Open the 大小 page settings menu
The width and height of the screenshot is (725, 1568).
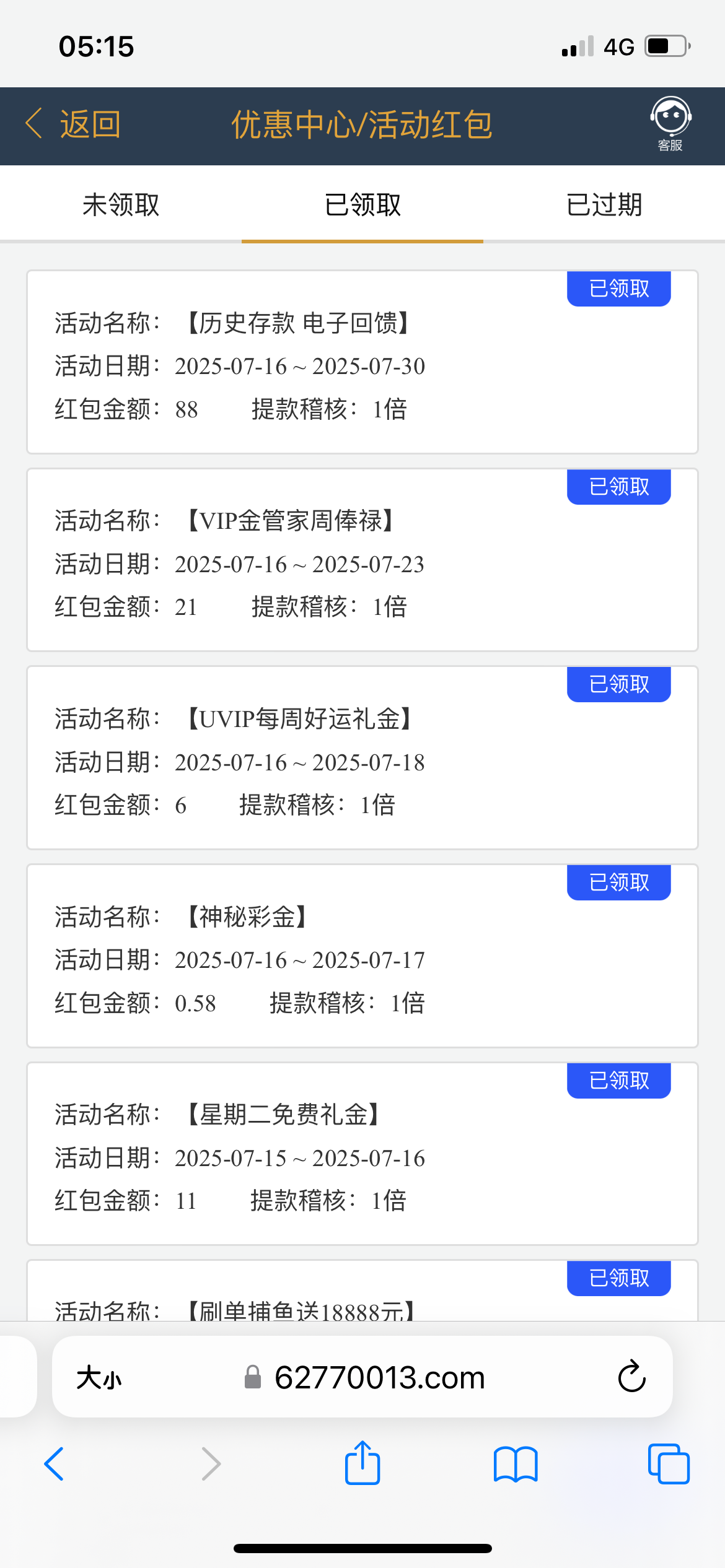tap(99, 1378)
